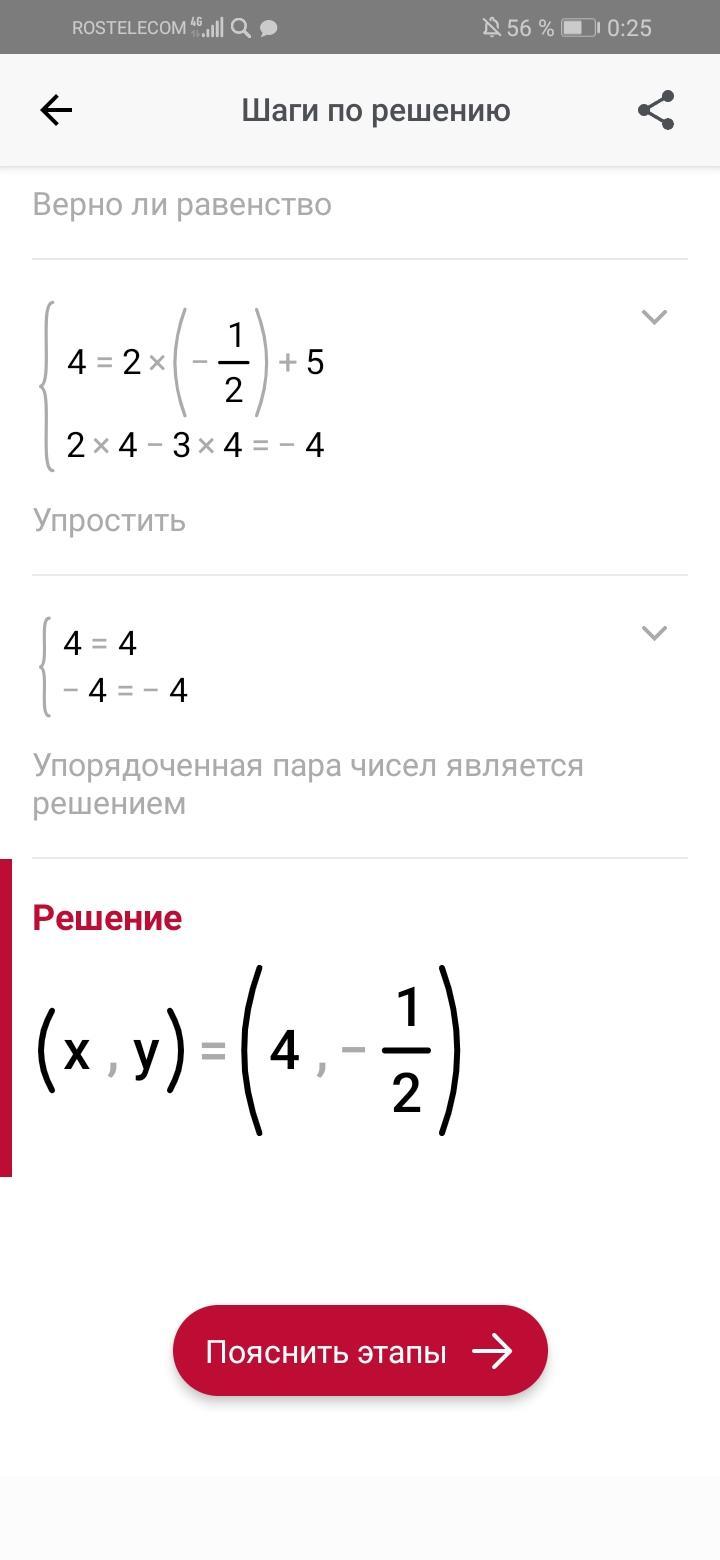720x1560 pixels.
Task: Go back with the top-left arrow
Action: click(56, 110)
